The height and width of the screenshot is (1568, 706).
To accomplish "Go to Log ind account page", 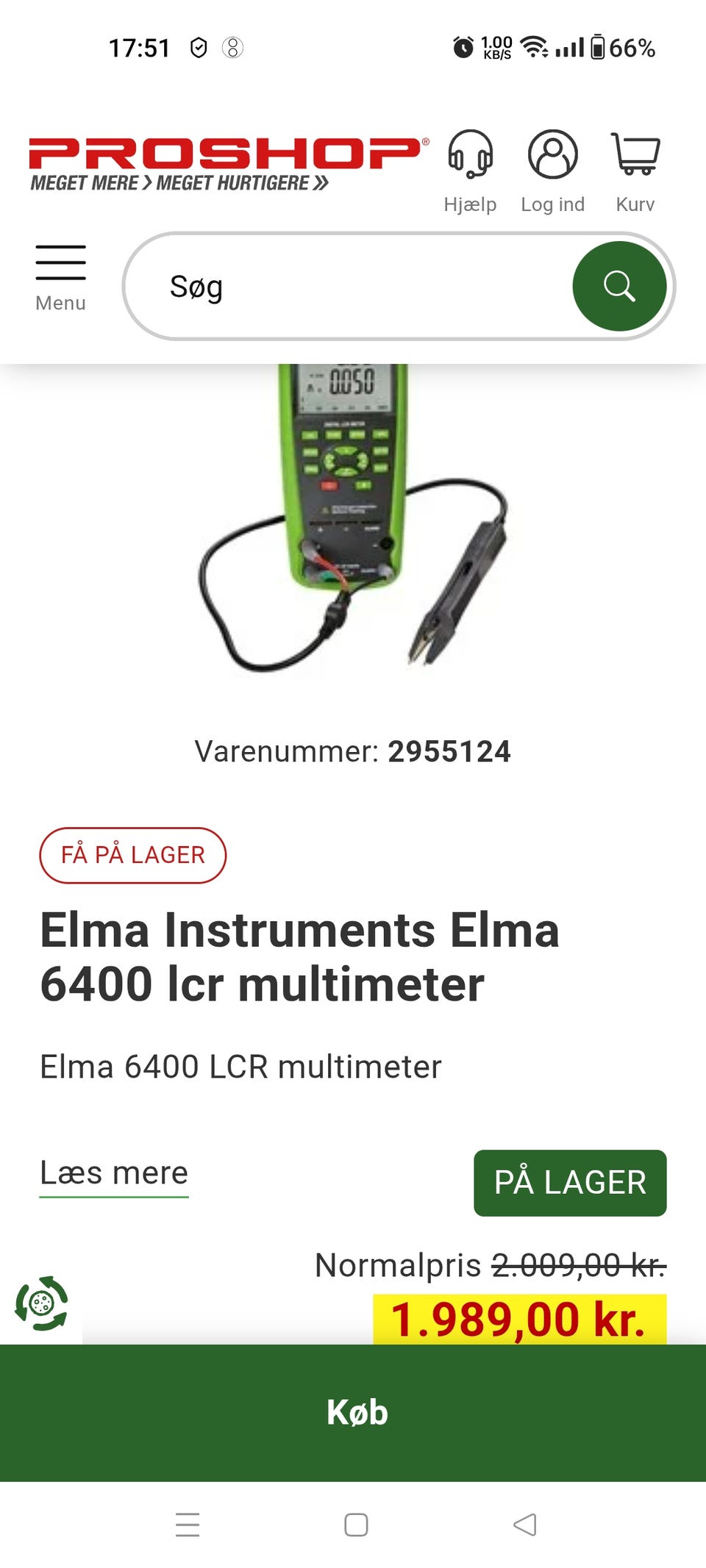I will tap(552, 171).
